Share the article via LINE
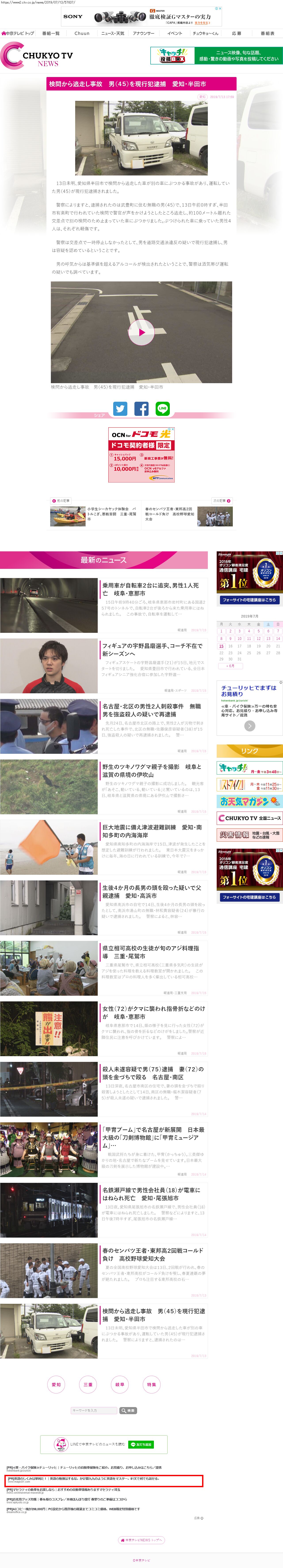This screenshot has height=1568, width=283. [x=162, y=409]
